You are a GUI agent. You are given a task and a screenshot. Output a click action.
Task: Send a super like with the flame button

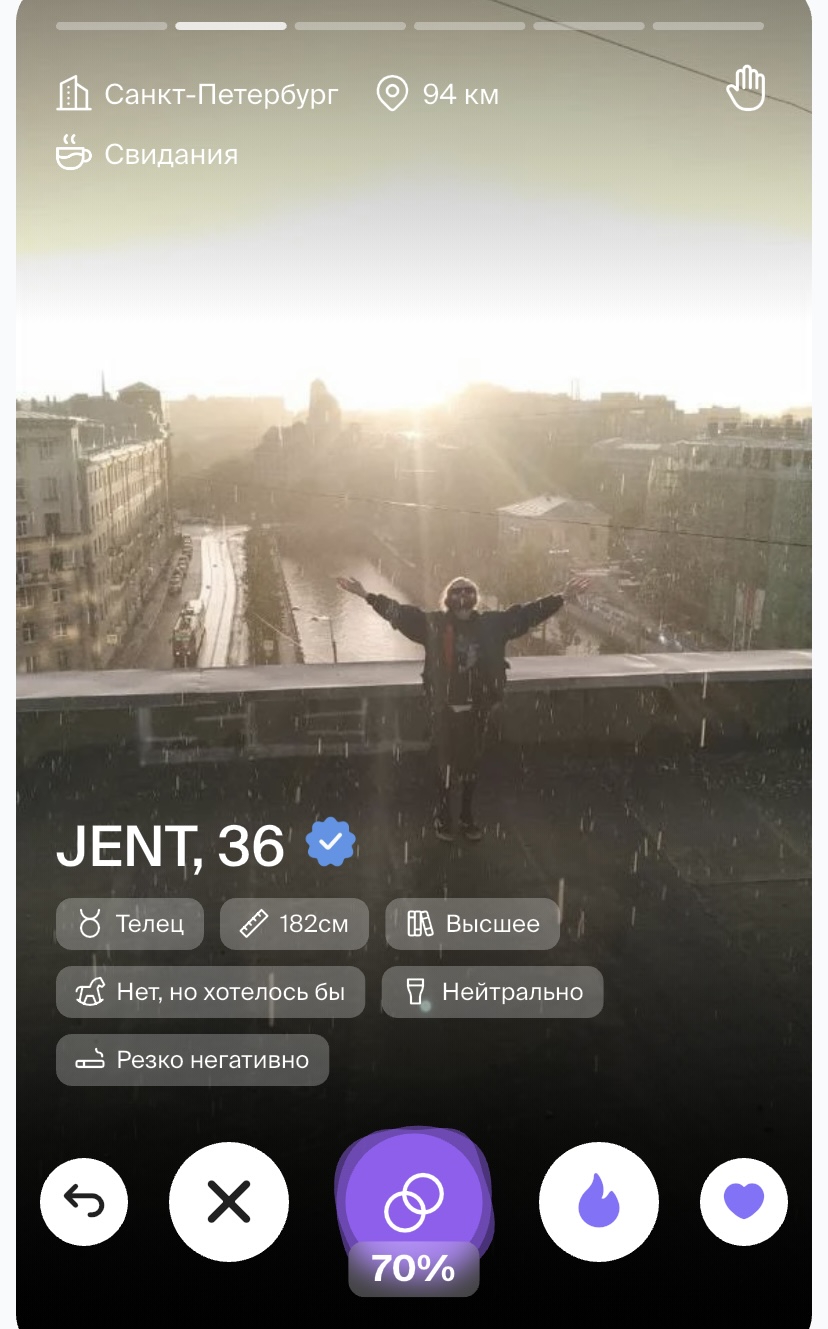click(x=598, y=1201)
